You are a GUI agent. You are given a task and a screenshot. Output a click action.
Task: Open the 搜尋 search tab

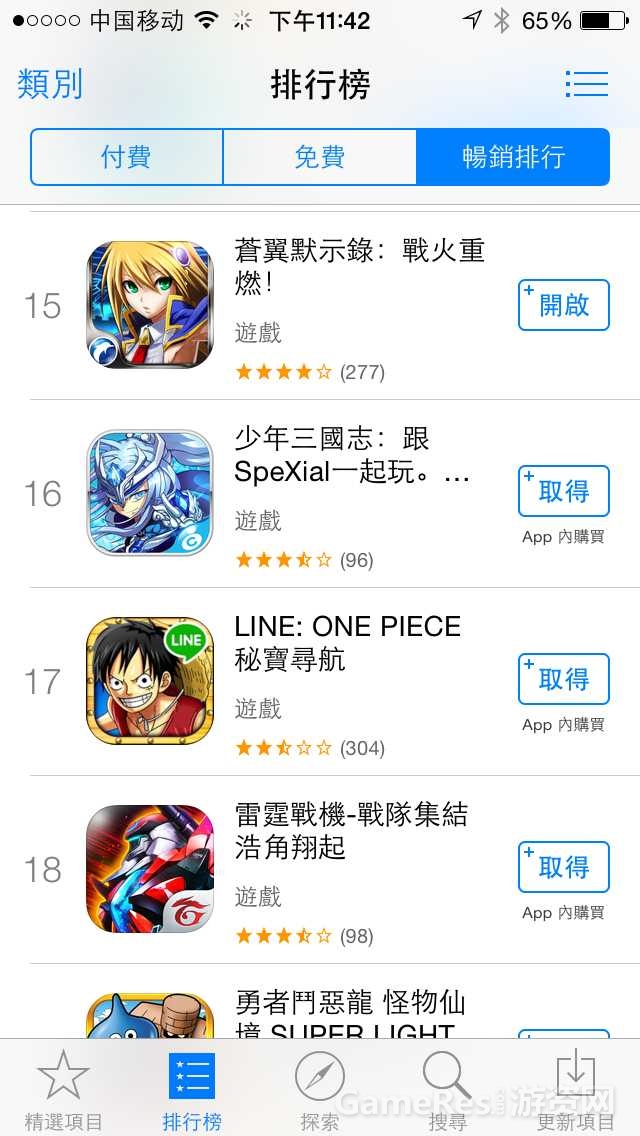(x=447, y=1090)
